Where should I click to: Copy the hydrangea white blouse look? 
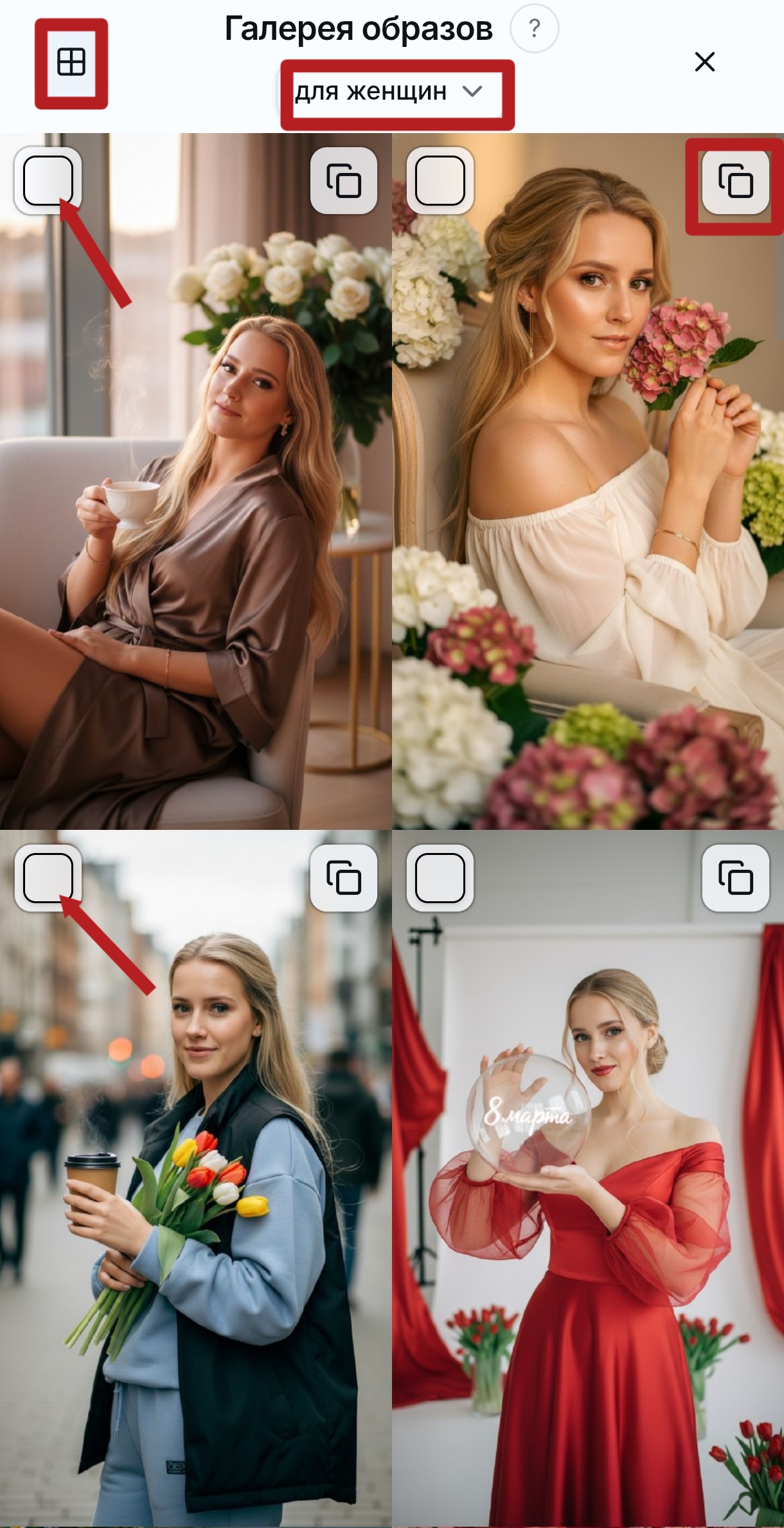tap(735, 181)
